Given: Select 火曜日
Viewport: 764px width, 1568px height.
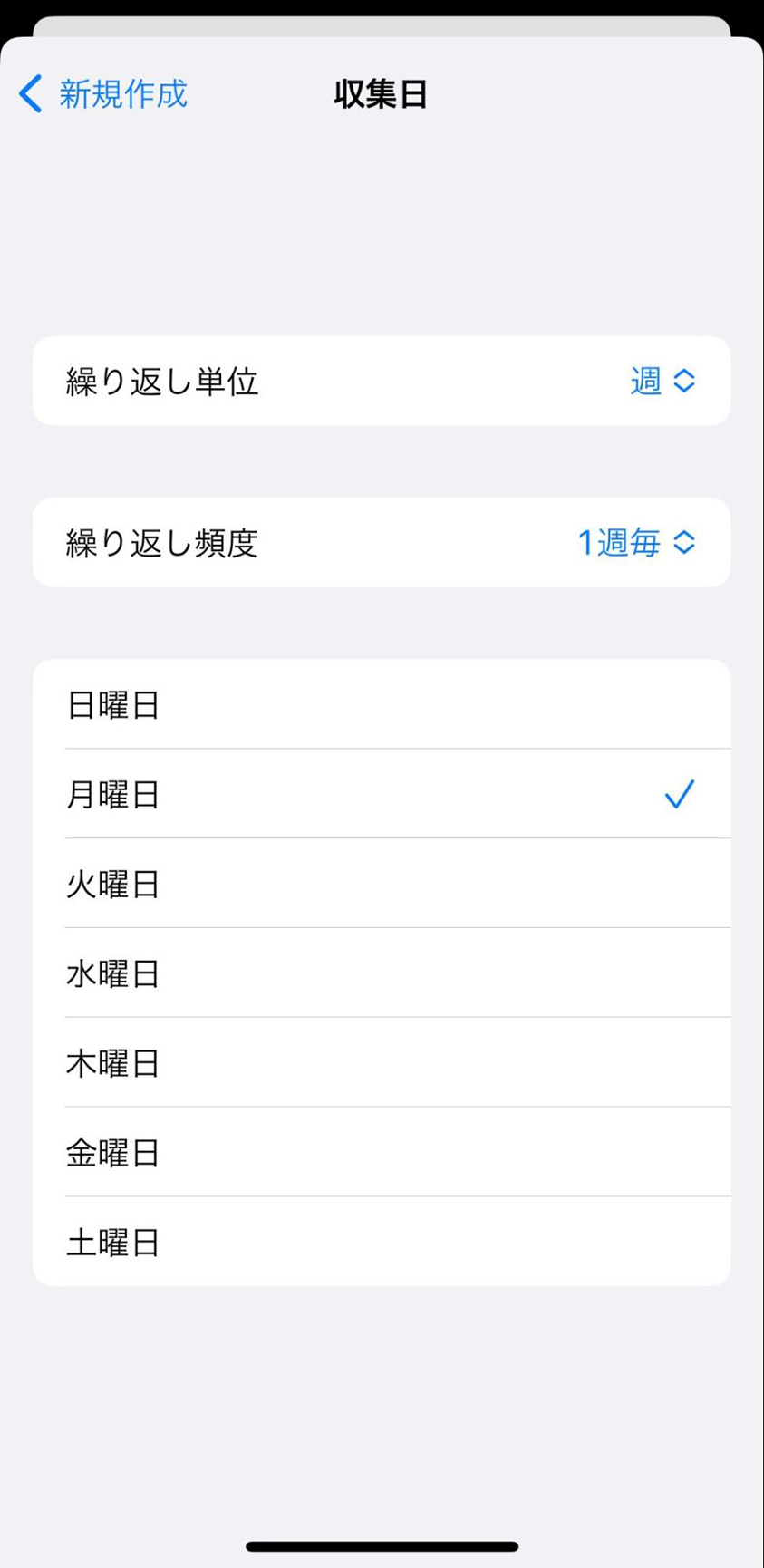Looking at the screenshot, I should 382,884.
